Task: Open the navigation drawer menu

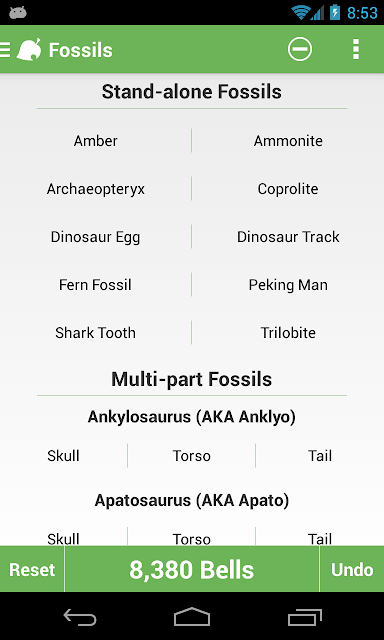Action: [x=5, y=50]
